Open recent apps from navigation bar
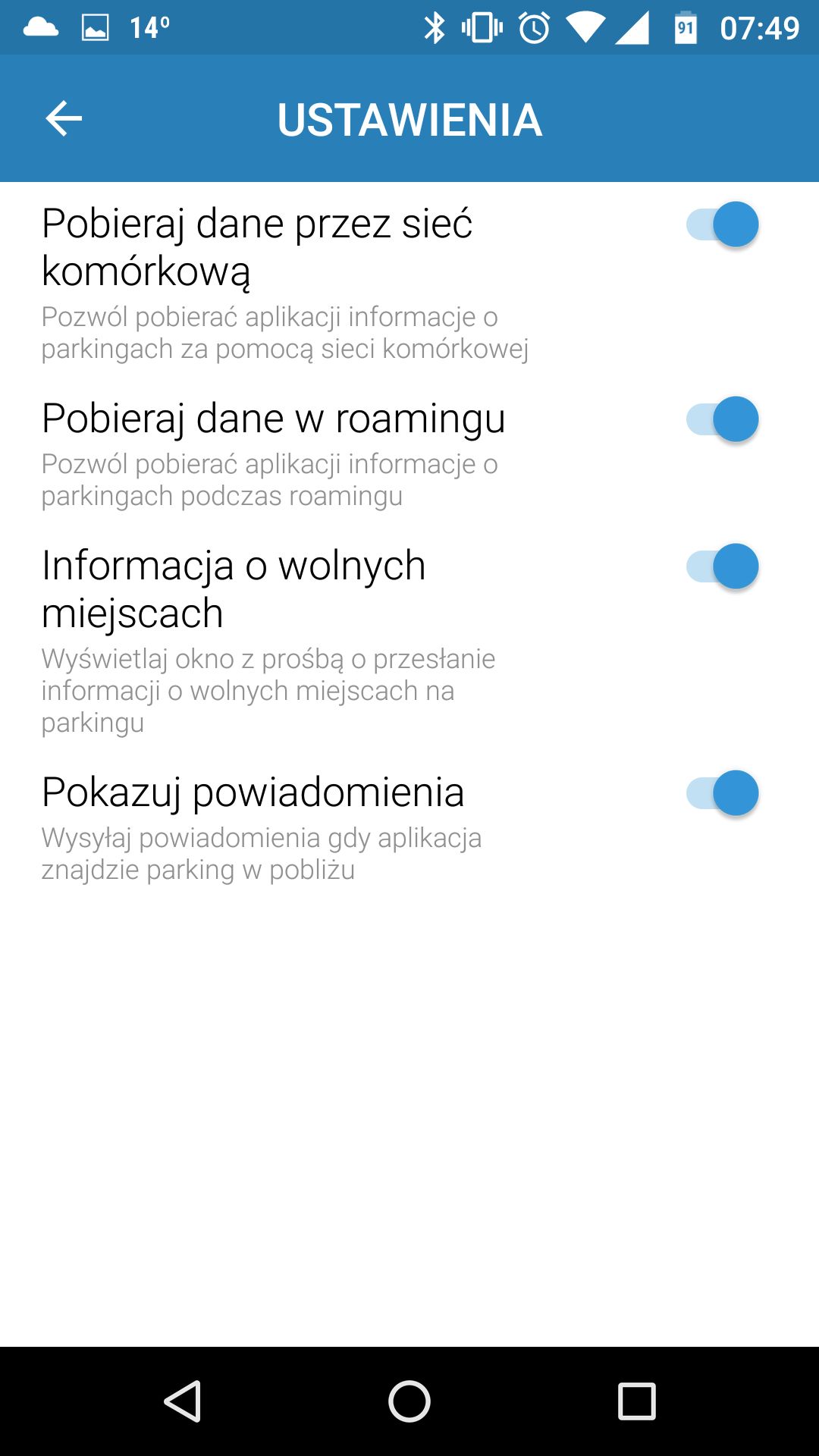 637,1401
